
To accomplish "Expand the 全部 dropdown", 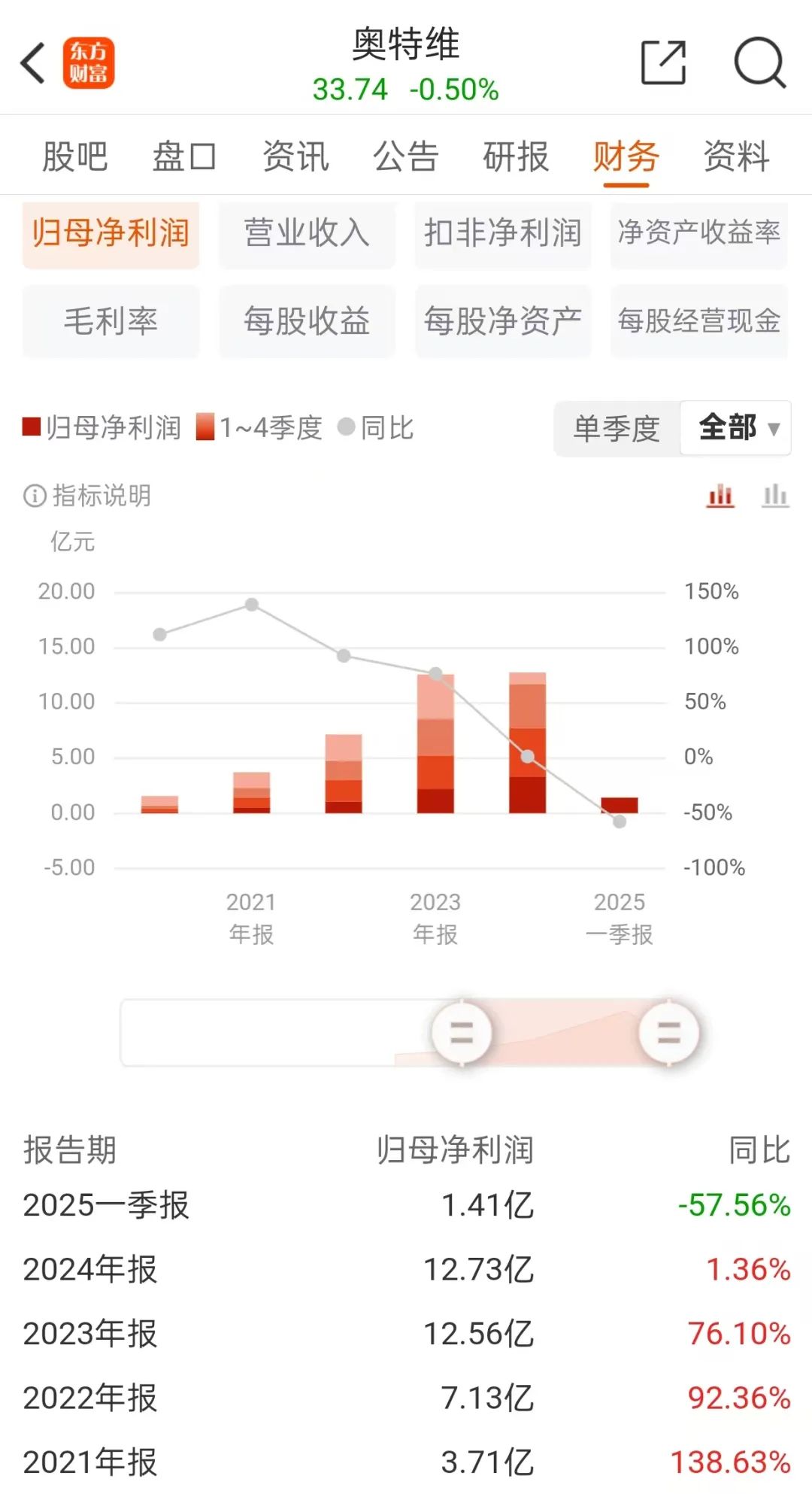I will pos(737,428).
